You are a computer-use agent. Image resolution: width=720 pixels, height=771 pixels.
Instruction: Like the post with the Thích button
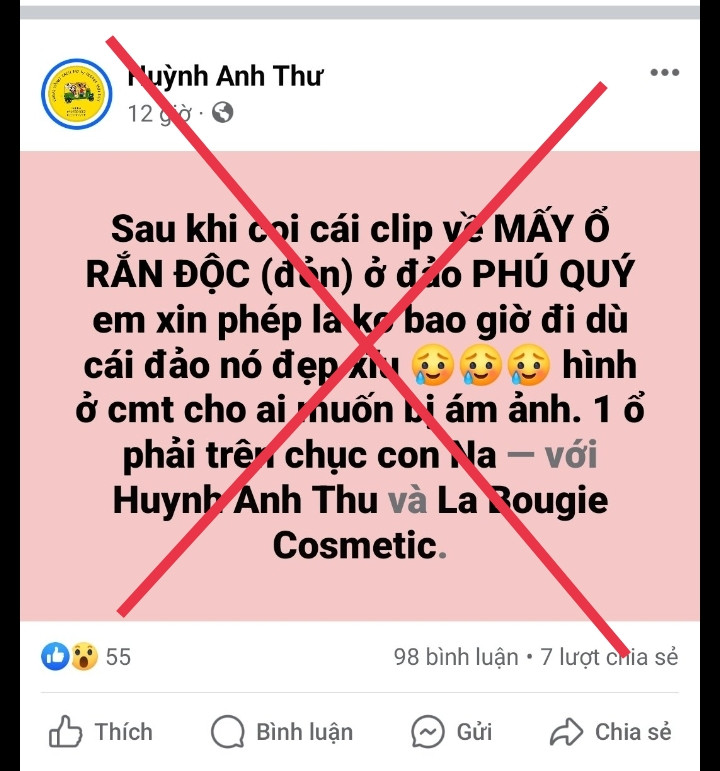(x=101, y=732)
